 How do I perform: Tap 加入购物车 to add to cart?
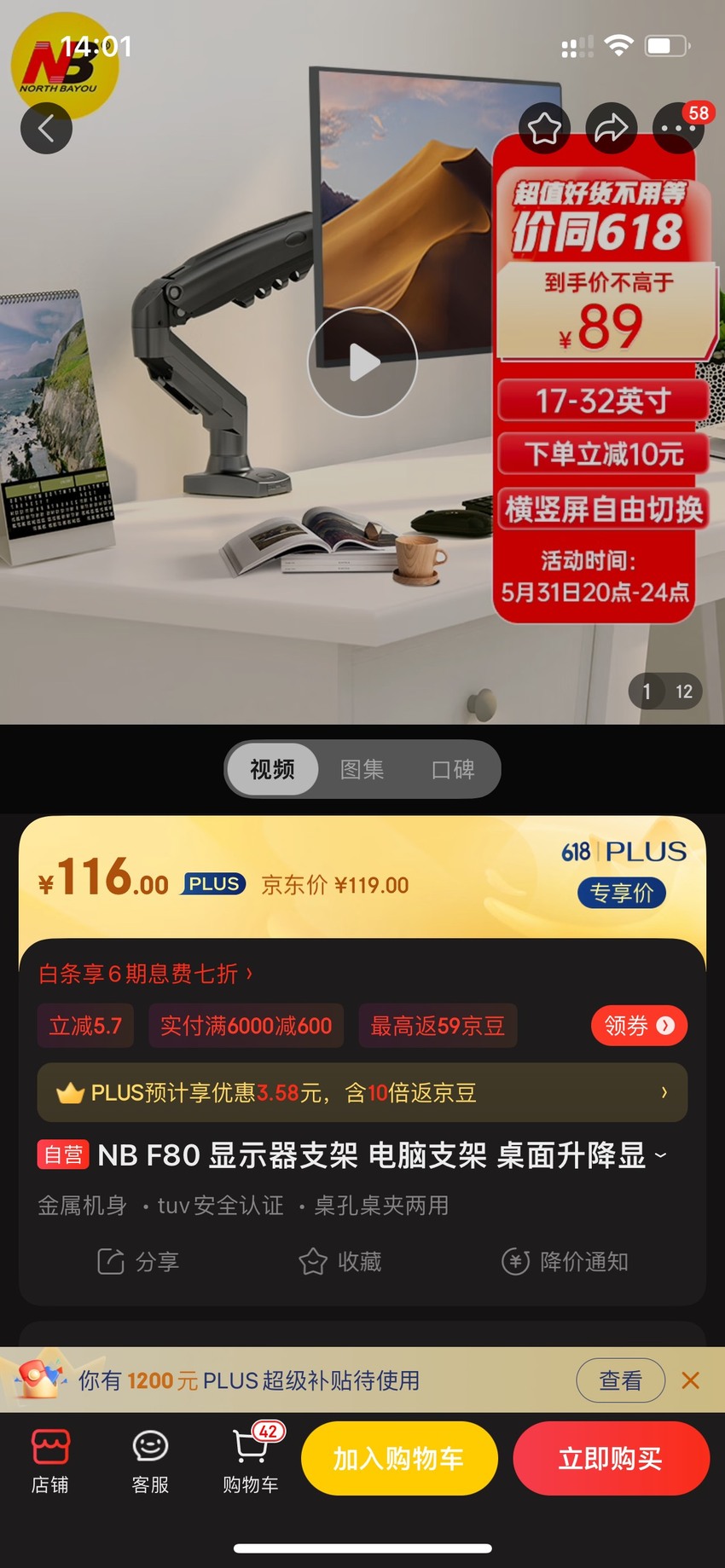[x=399, y=1458]
